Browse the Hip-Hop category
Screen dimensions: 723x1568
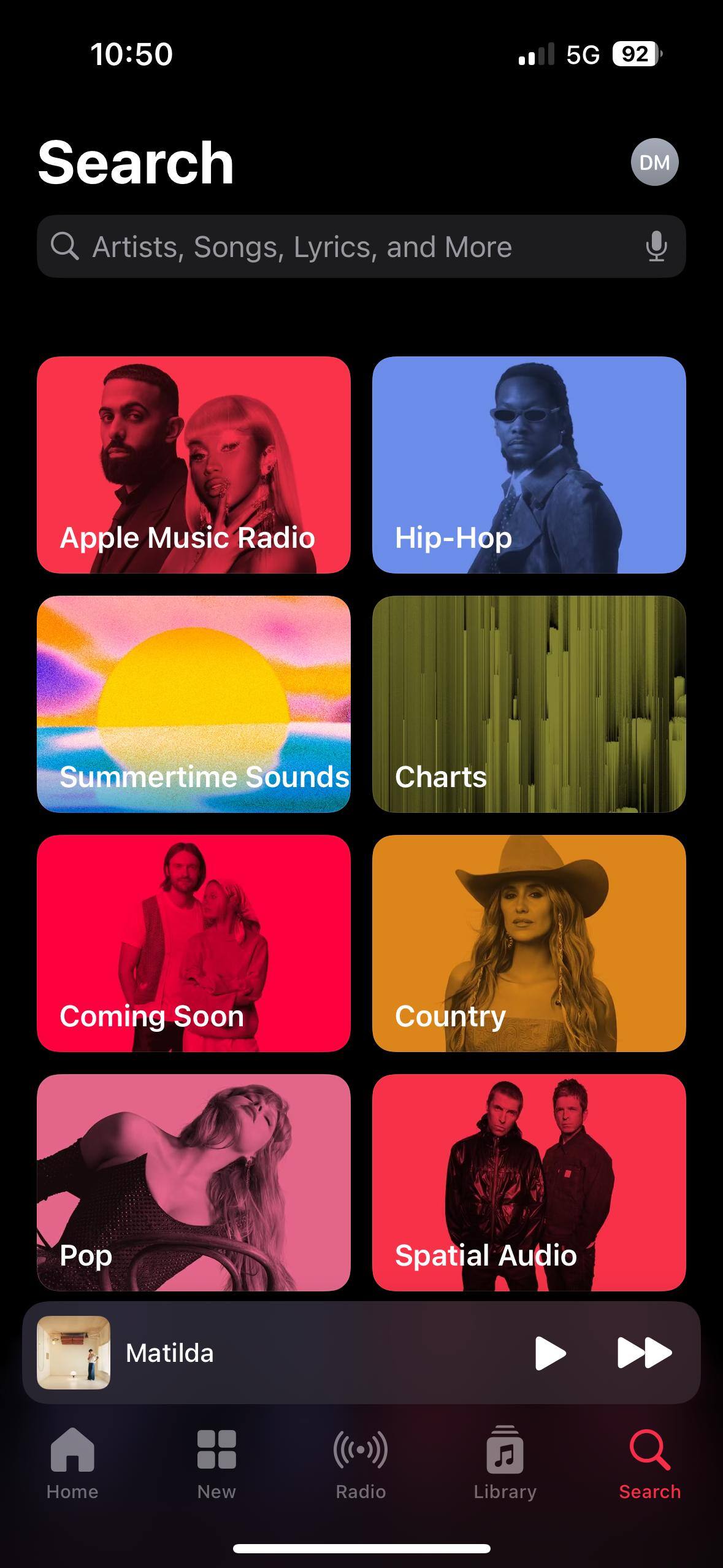coord(529,465)
